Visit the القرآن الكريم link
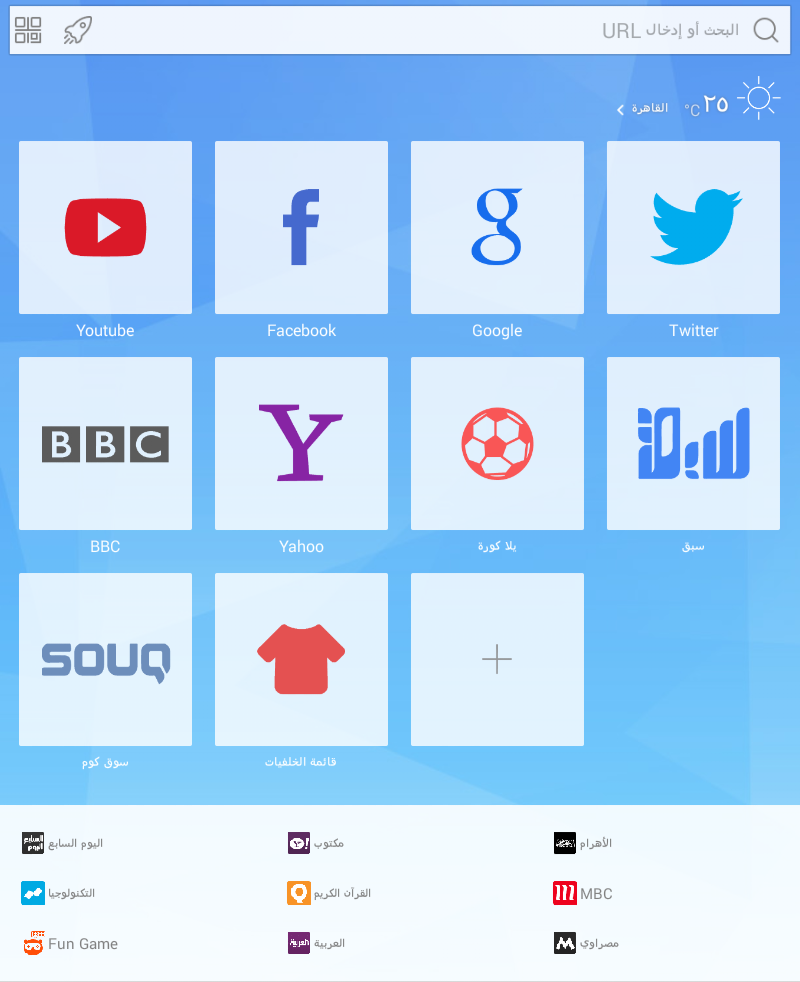Screen dimensions: 800x982 click(x=330, y=893)
